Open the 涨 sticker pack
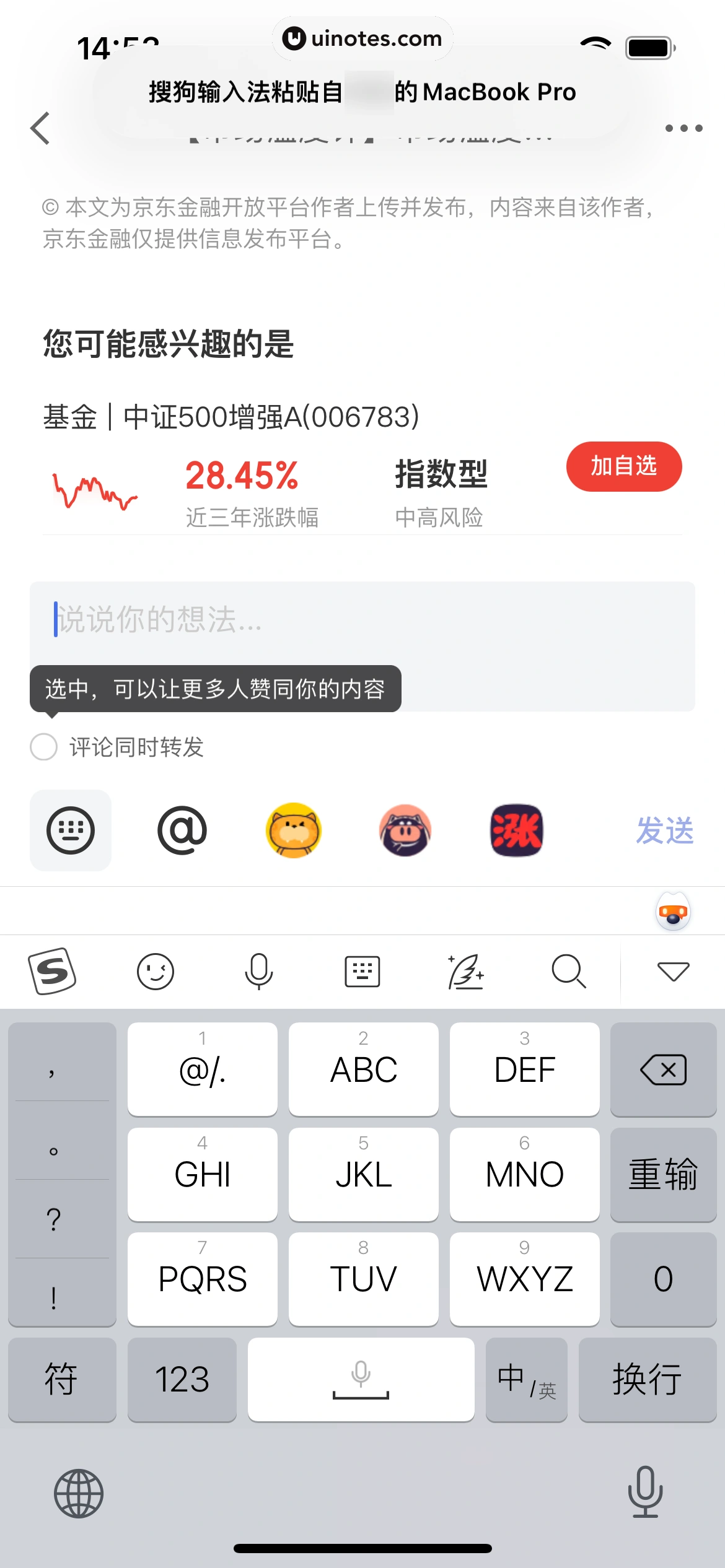This screenshot has width=725, height=1568. click(516, 830)
